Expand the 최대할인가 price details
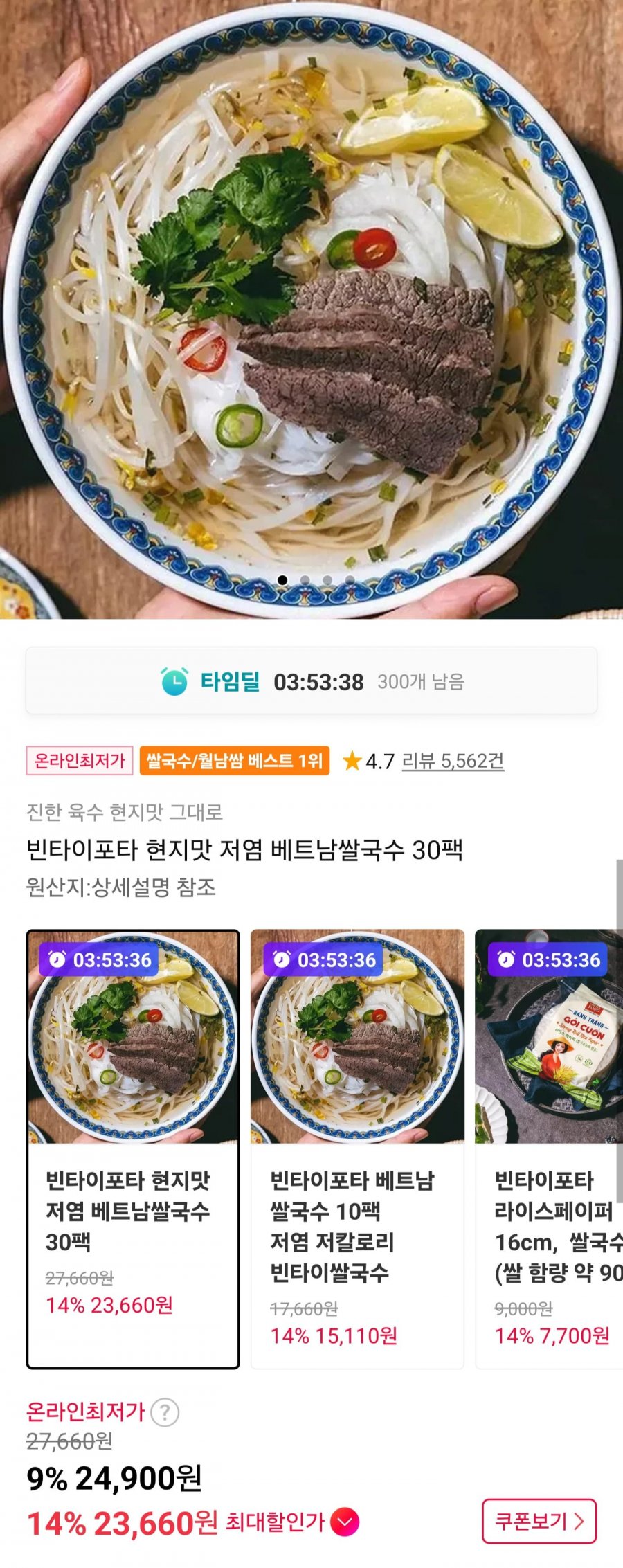Screen dimensions: 623x1568 click(x=345, y=1522)
